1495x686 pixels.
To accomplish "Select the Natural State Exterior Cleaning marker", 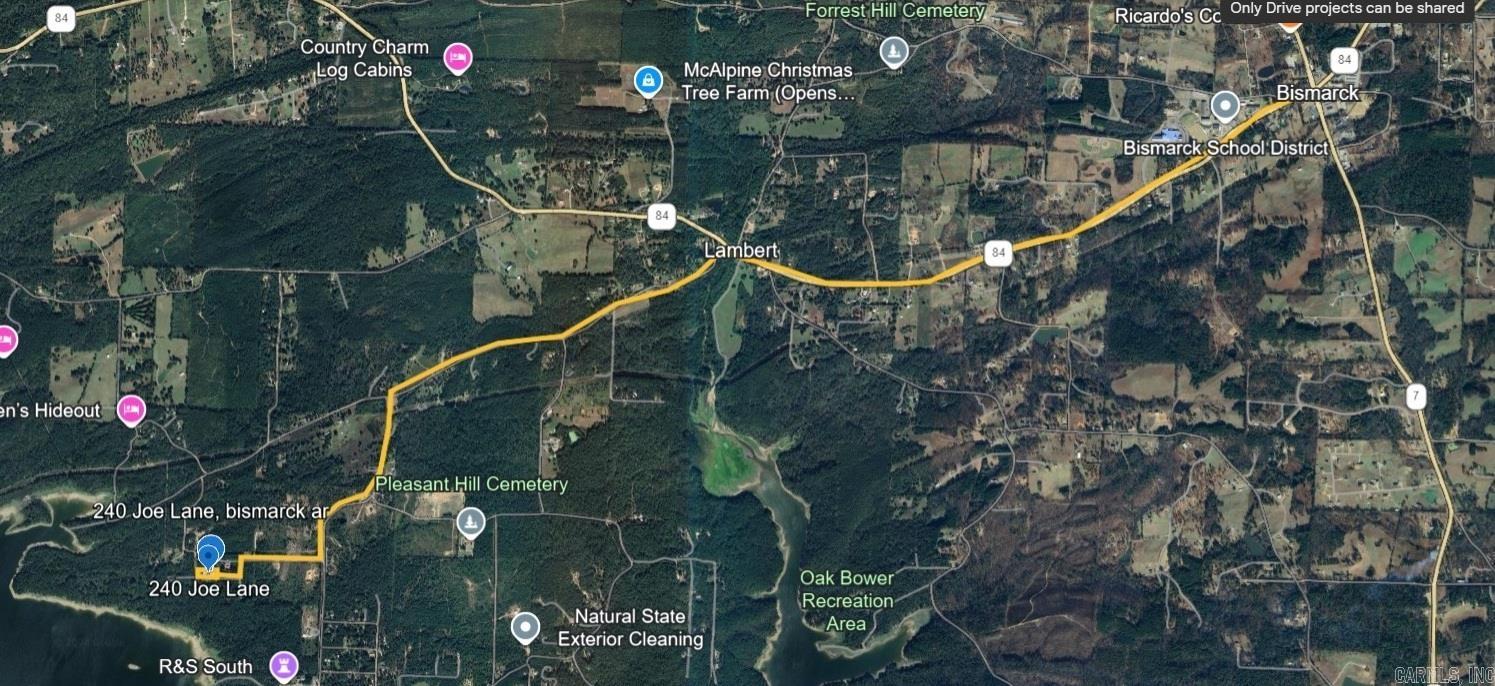I will (525, 627).
